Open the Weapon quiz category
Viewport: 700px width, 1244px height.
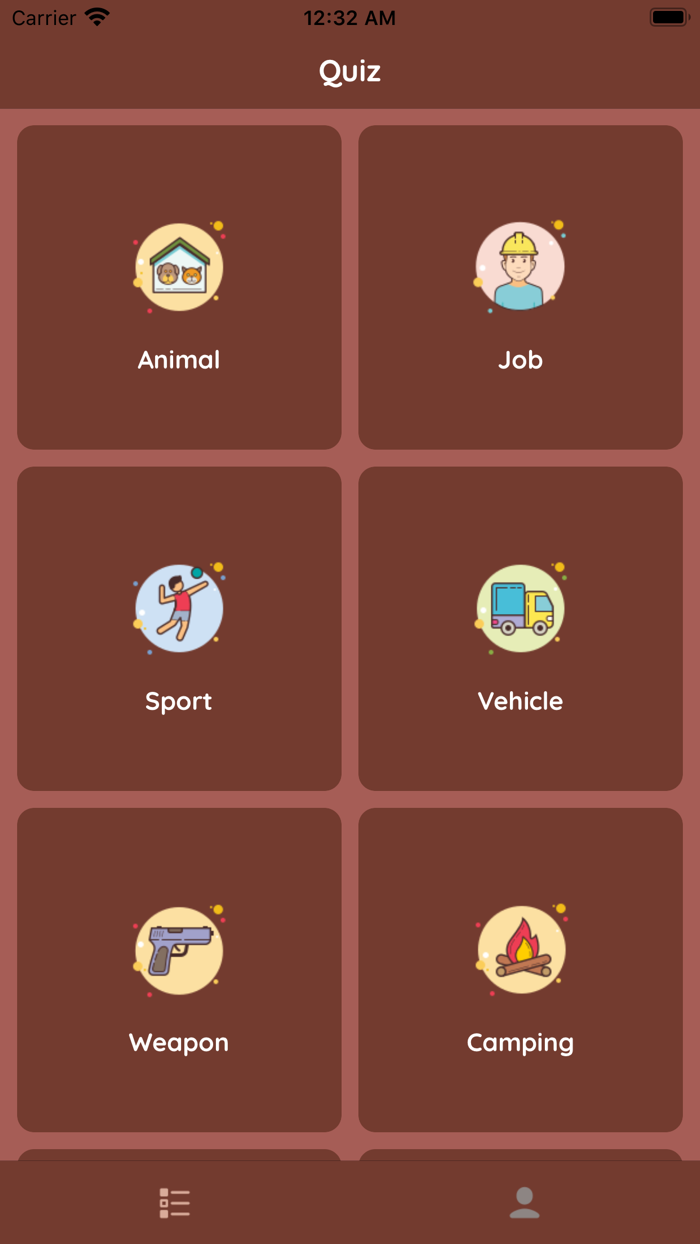click(x=179, y=970)
